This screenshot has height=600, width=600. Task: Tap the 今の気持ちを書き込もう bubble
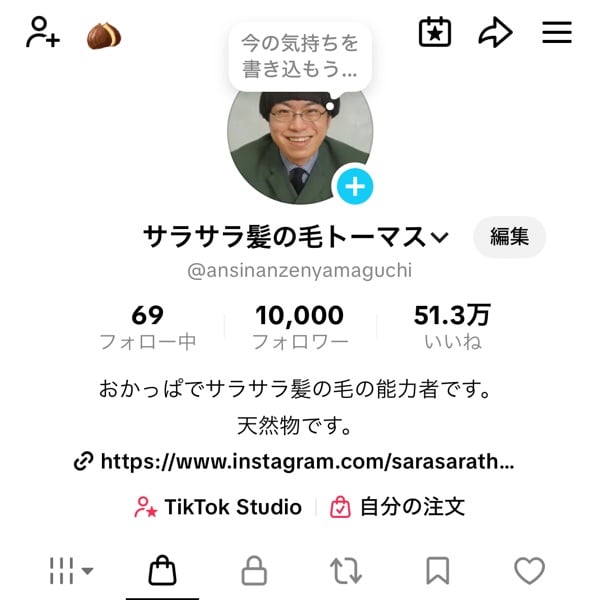tap(299, 57)
